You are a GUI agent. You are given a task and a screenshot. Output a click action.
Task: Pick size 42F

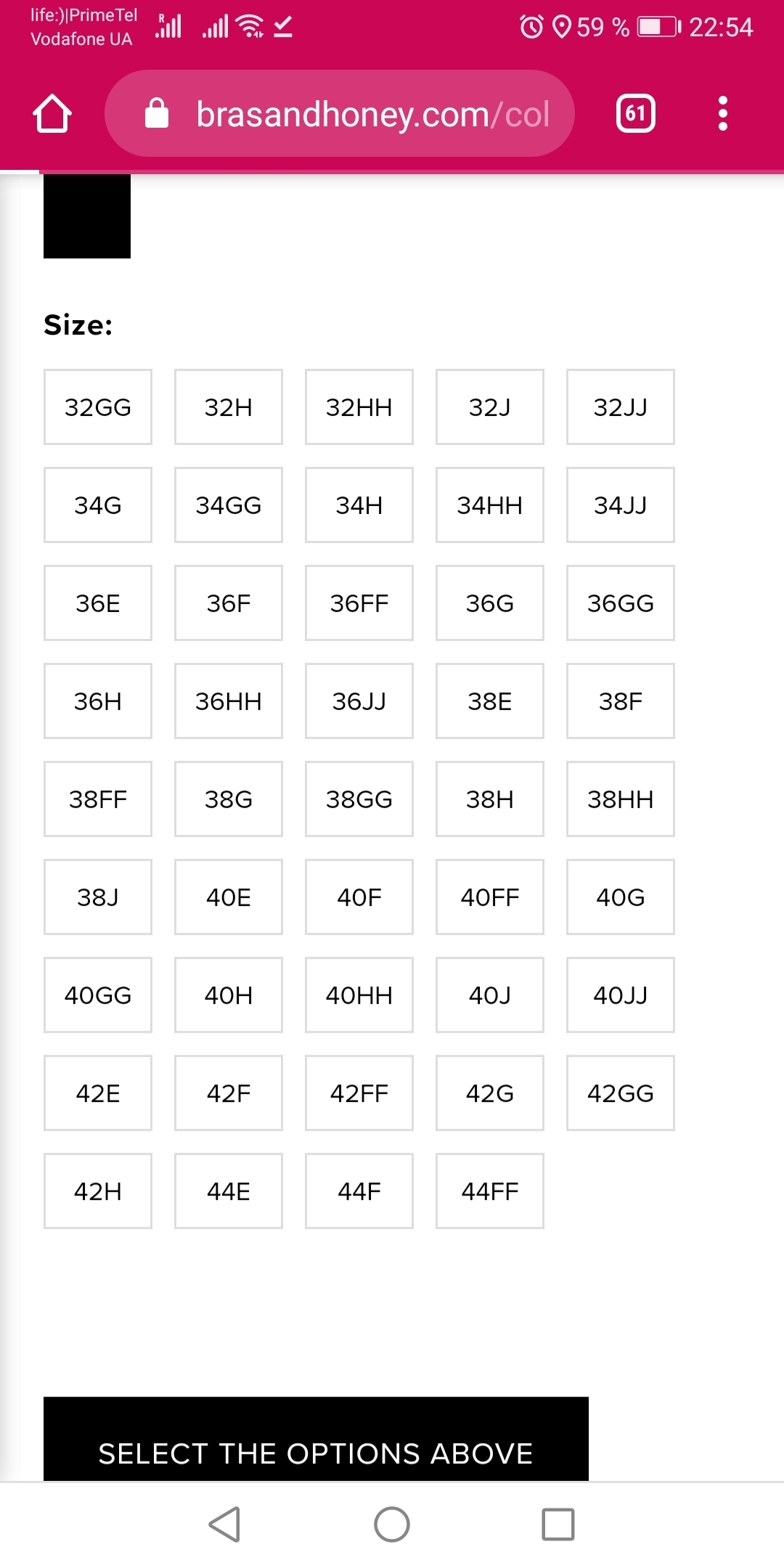tap(229, 1093)
